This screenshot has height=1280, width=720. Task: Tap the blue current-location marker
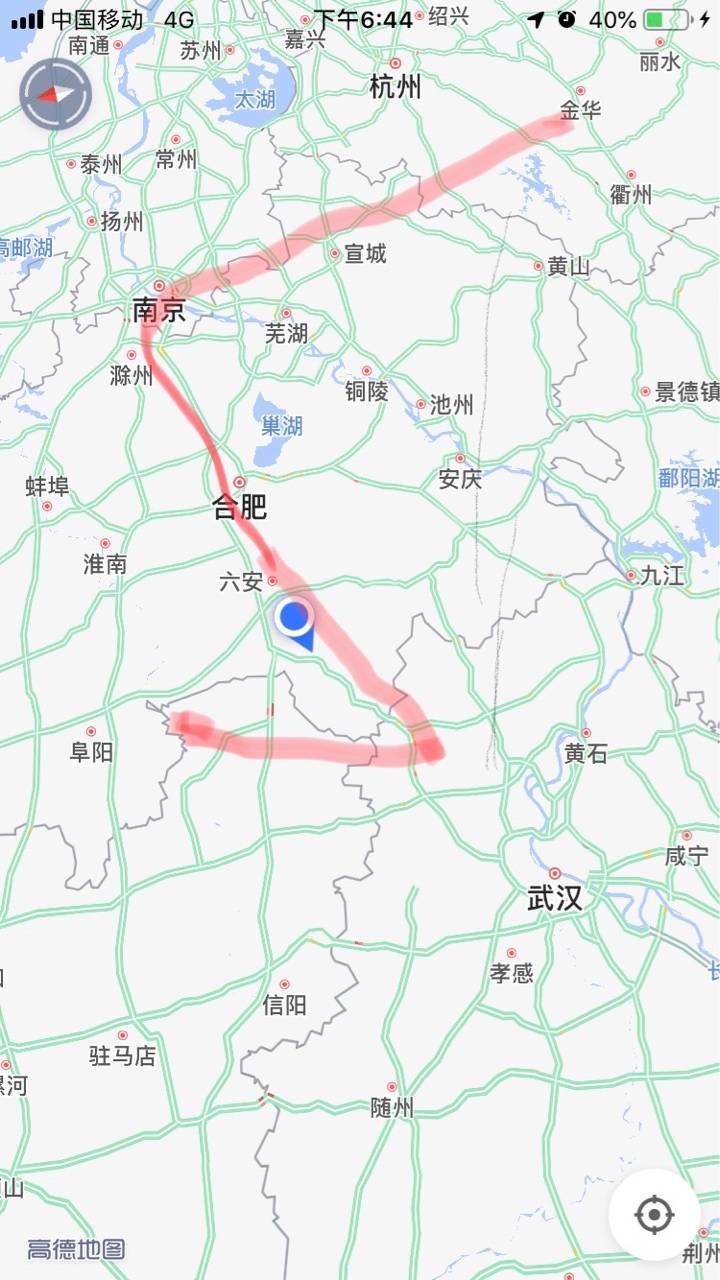294,620
